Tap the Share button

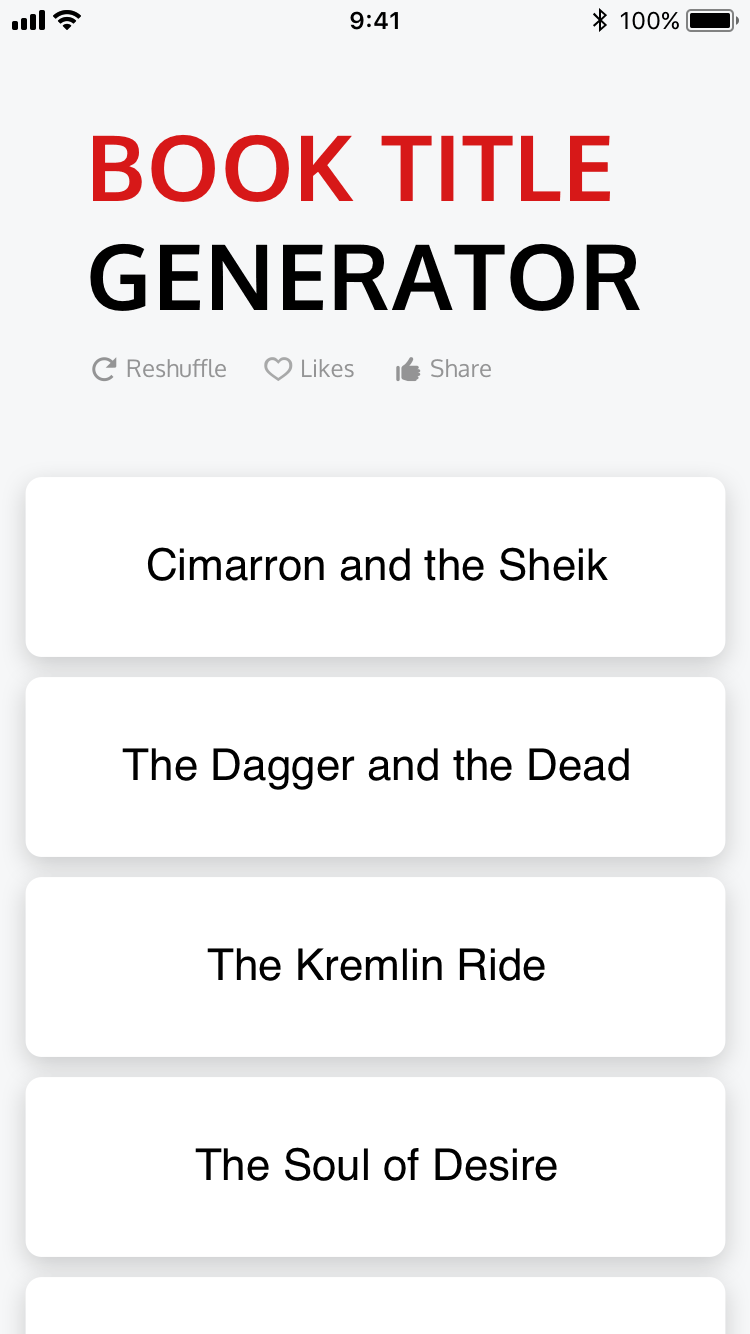443,369
